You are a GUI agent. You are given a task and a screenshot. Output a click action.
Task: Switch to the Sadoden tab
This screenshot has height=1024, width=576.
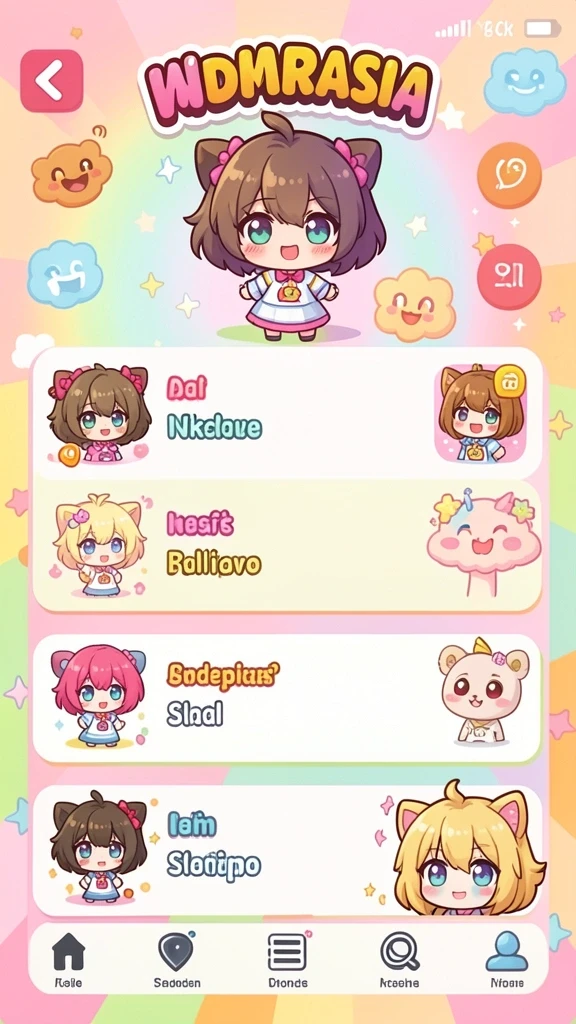[x=176, y=959]
